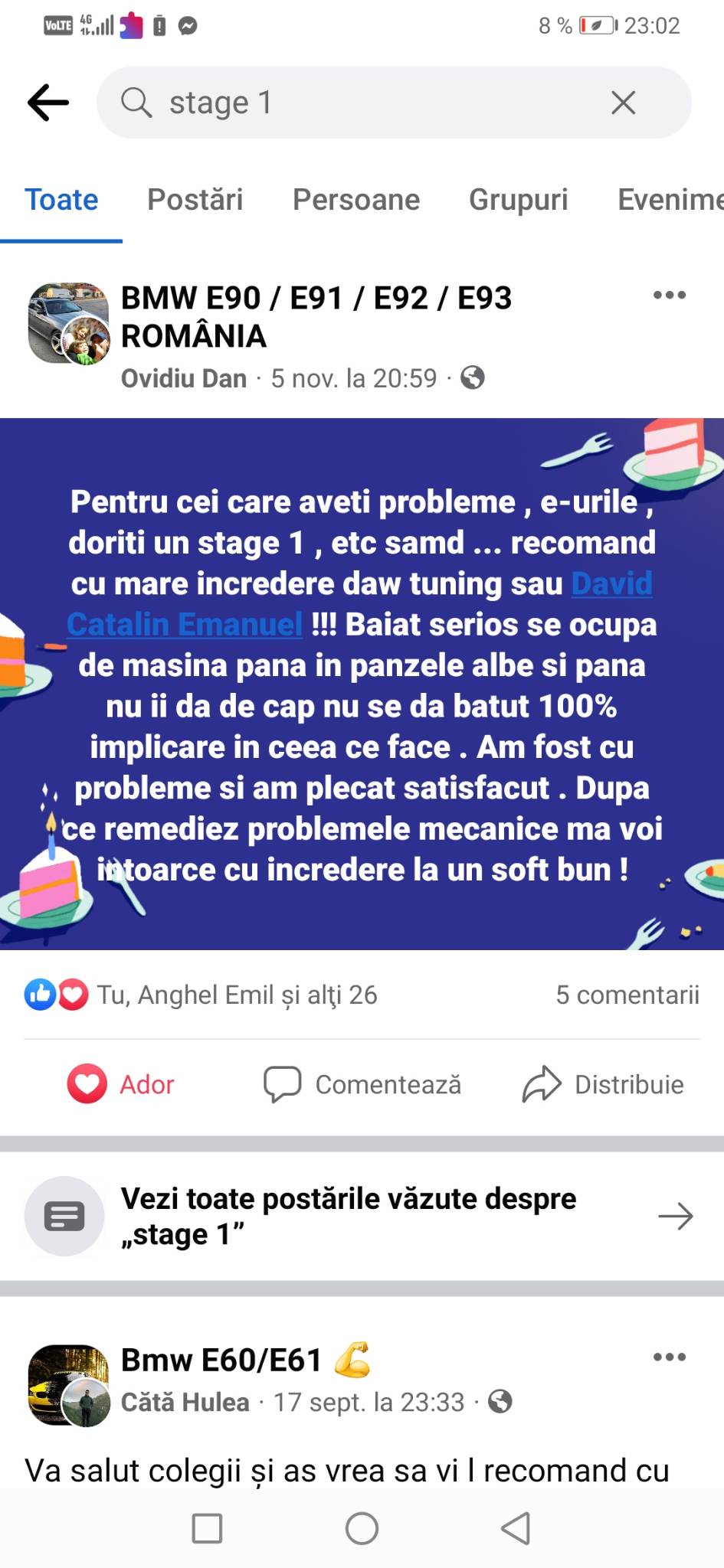724x1568 pixels.
Task: Open the 5 comentarii list
Action: pos(627,995)
